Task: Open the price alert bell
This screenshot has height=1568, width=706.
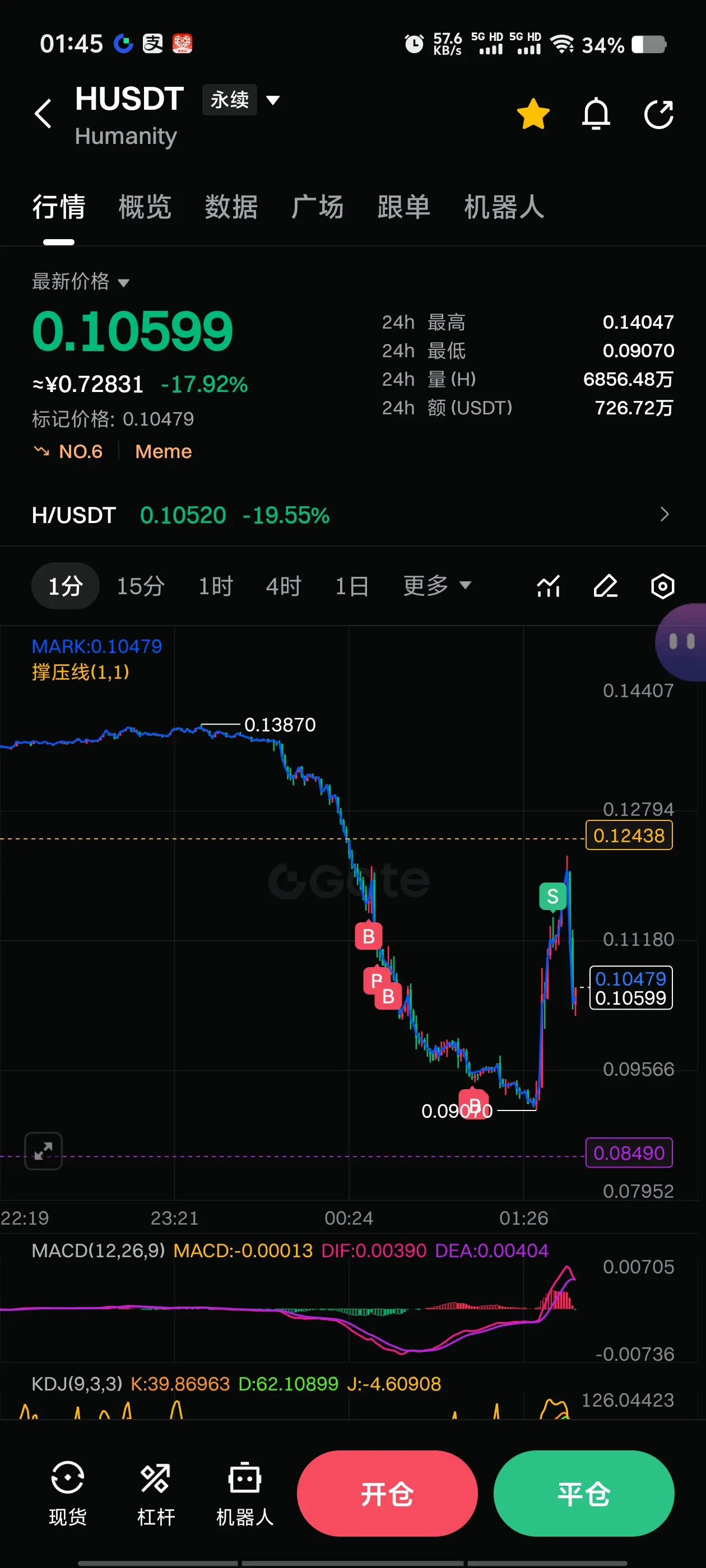Action: [596, 114]
